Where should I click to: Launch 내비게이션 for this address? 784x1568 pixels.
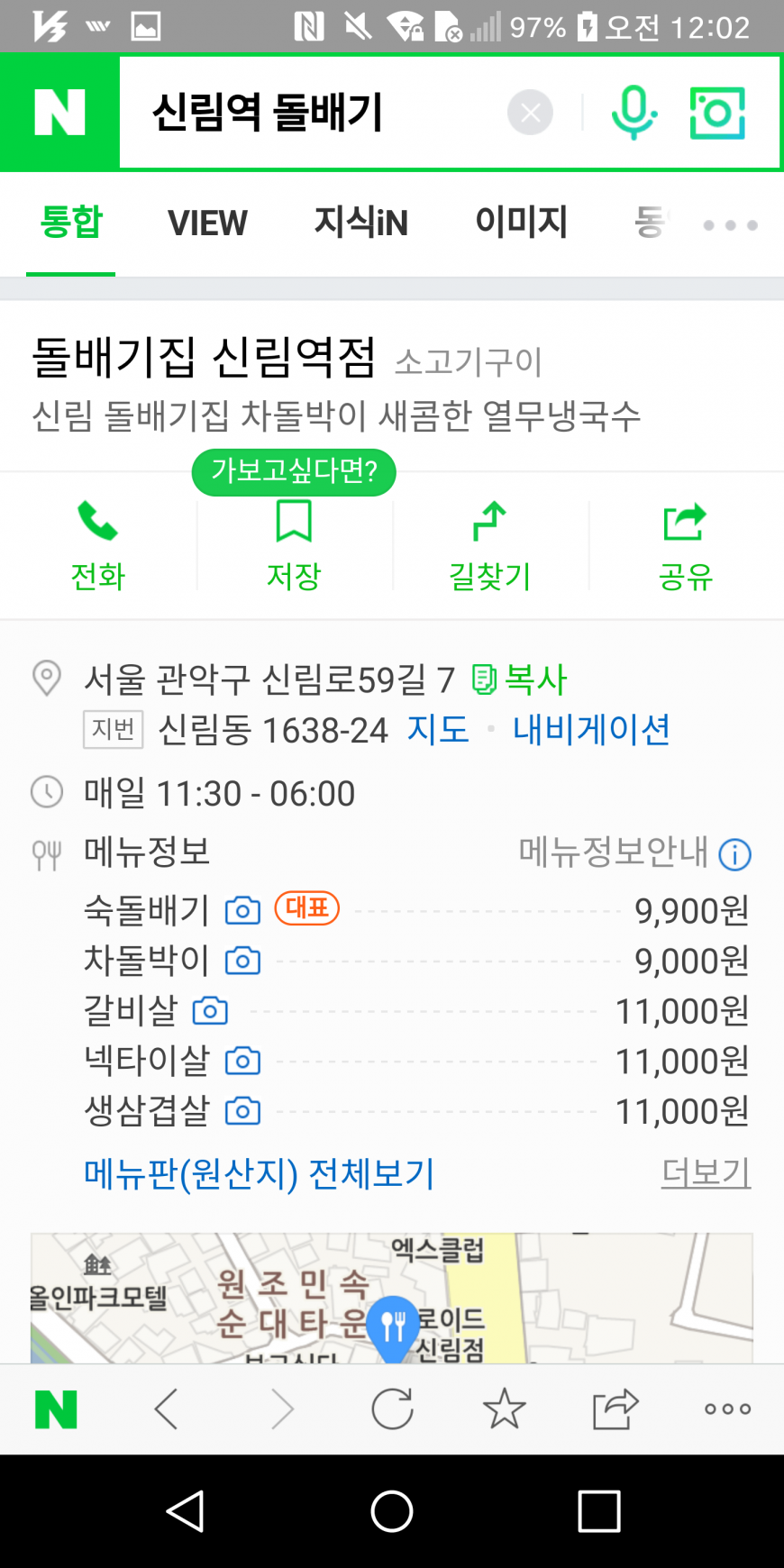click(591, 729)
